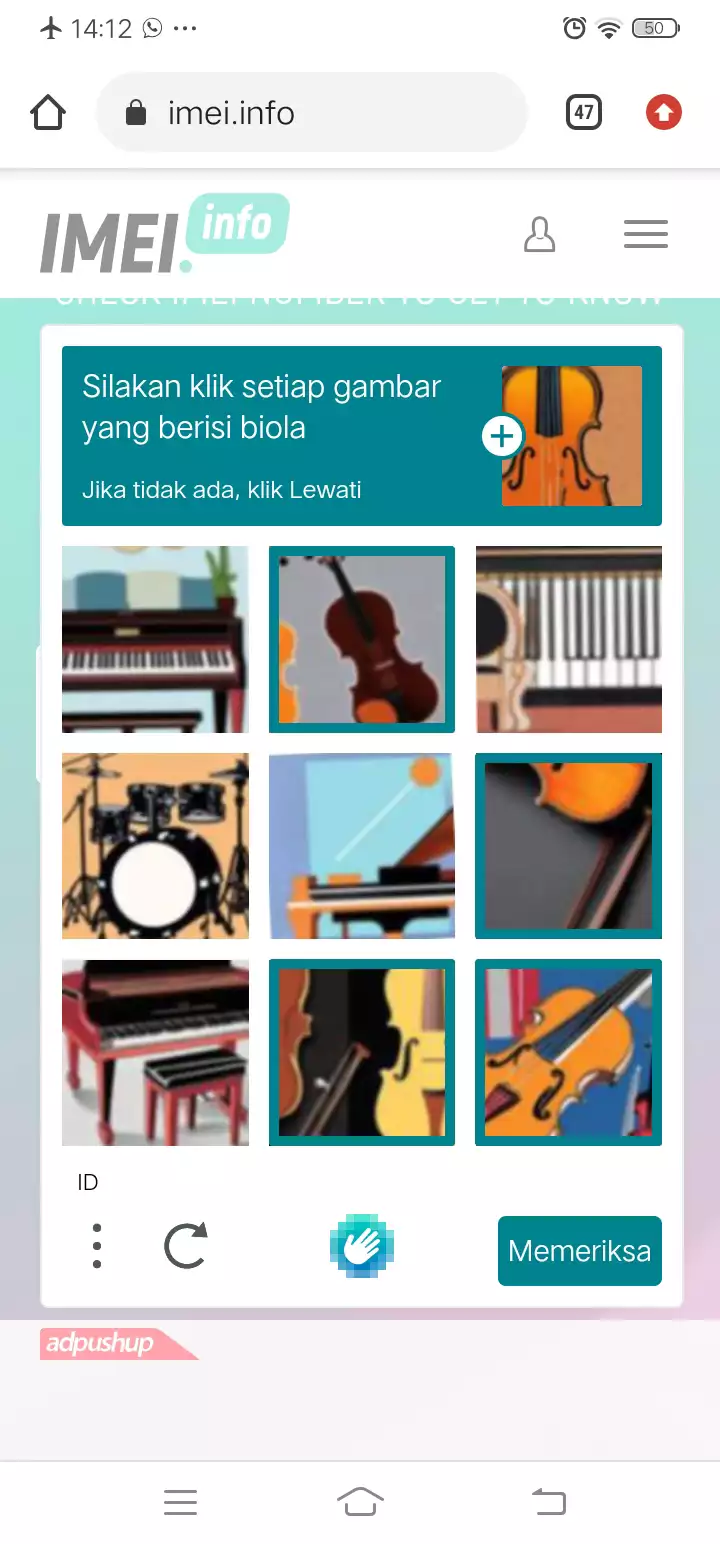This screenshot has width=720, height=1544.
Task: Select the upright piano with plant tile
Action: 155,639
